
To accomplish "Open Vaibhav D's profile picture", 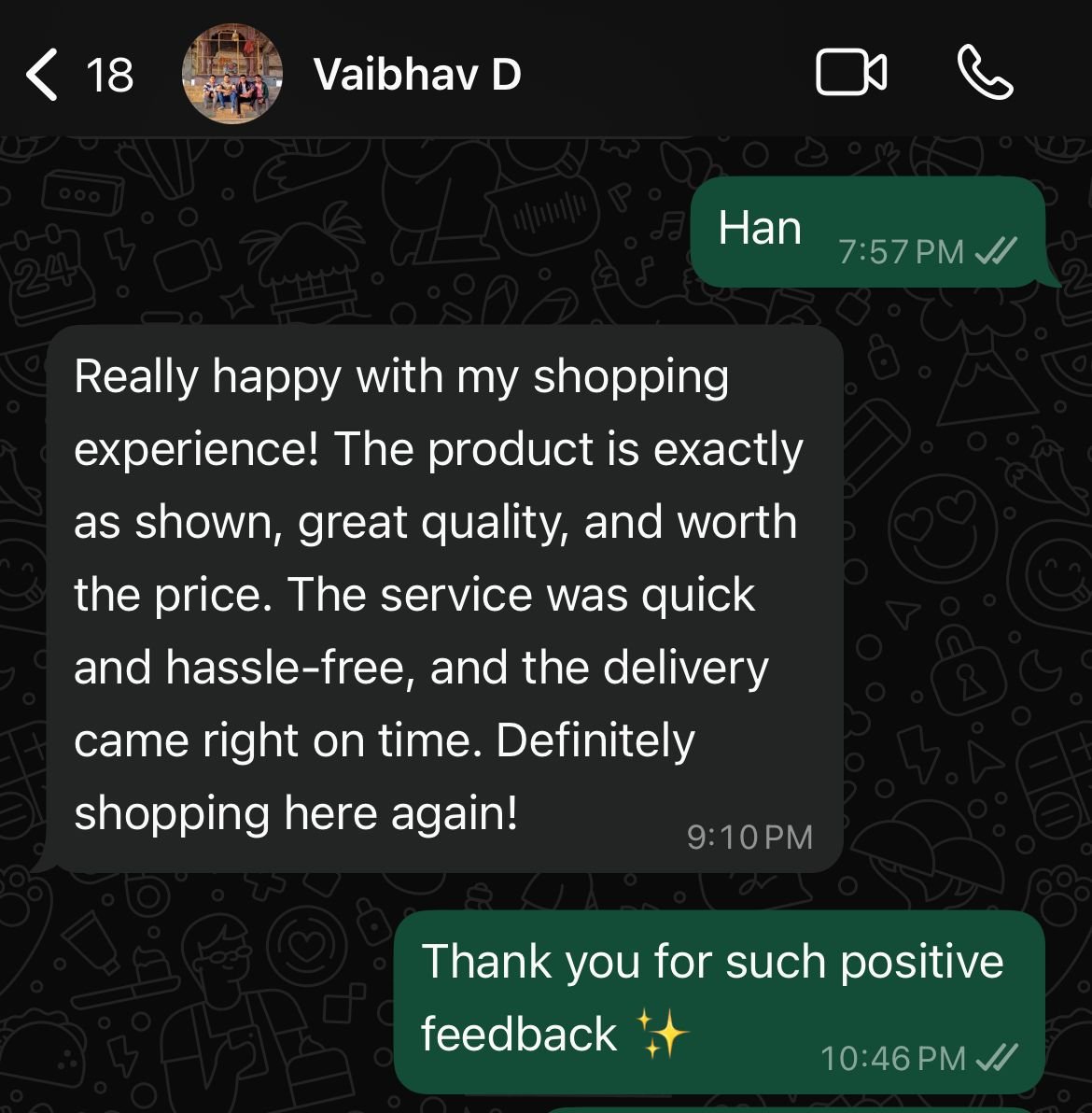I will point(231,75).
